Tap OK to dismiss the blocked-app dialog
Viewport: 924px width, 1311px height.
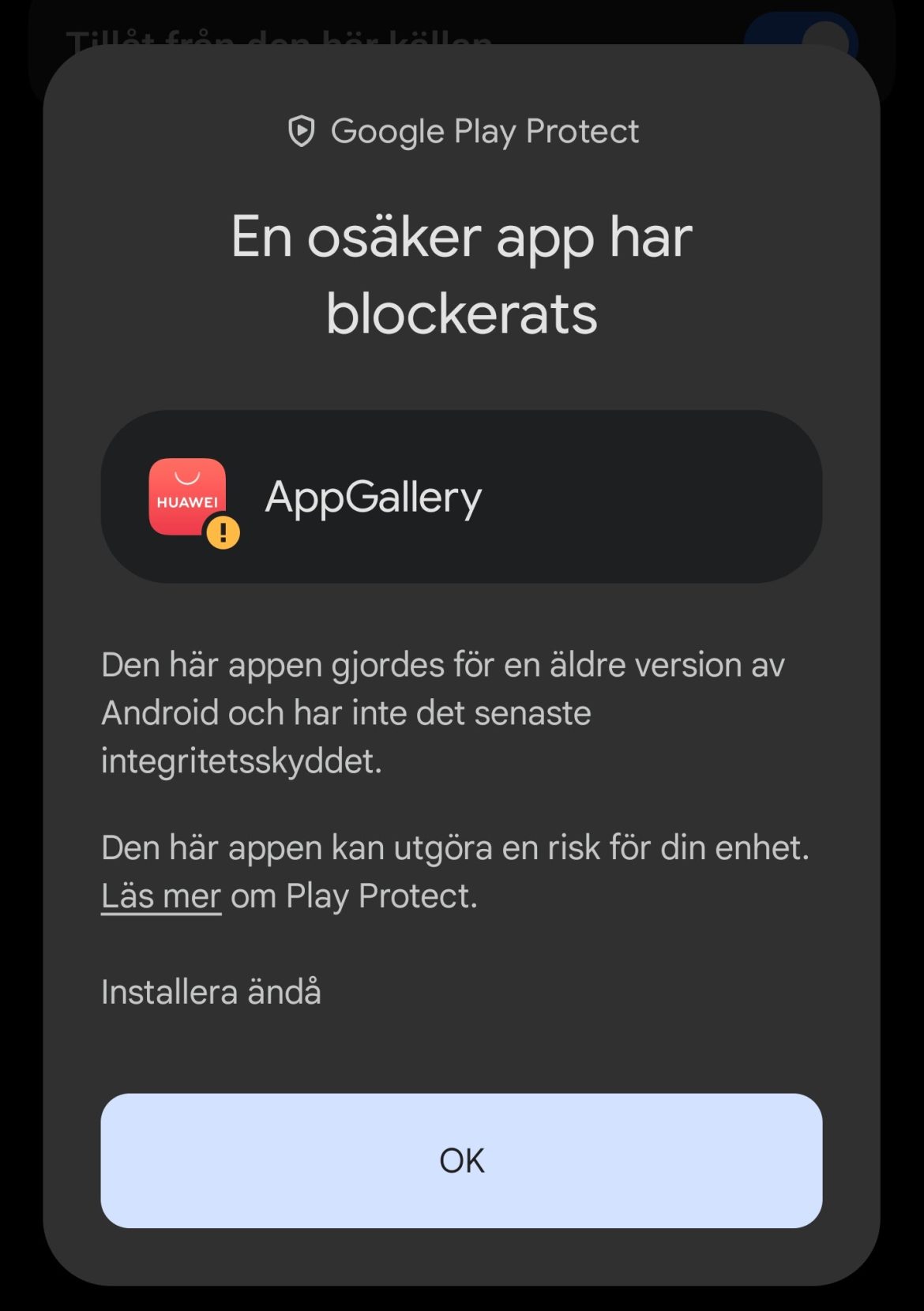pyautogui.click(x=461, y=1160)
